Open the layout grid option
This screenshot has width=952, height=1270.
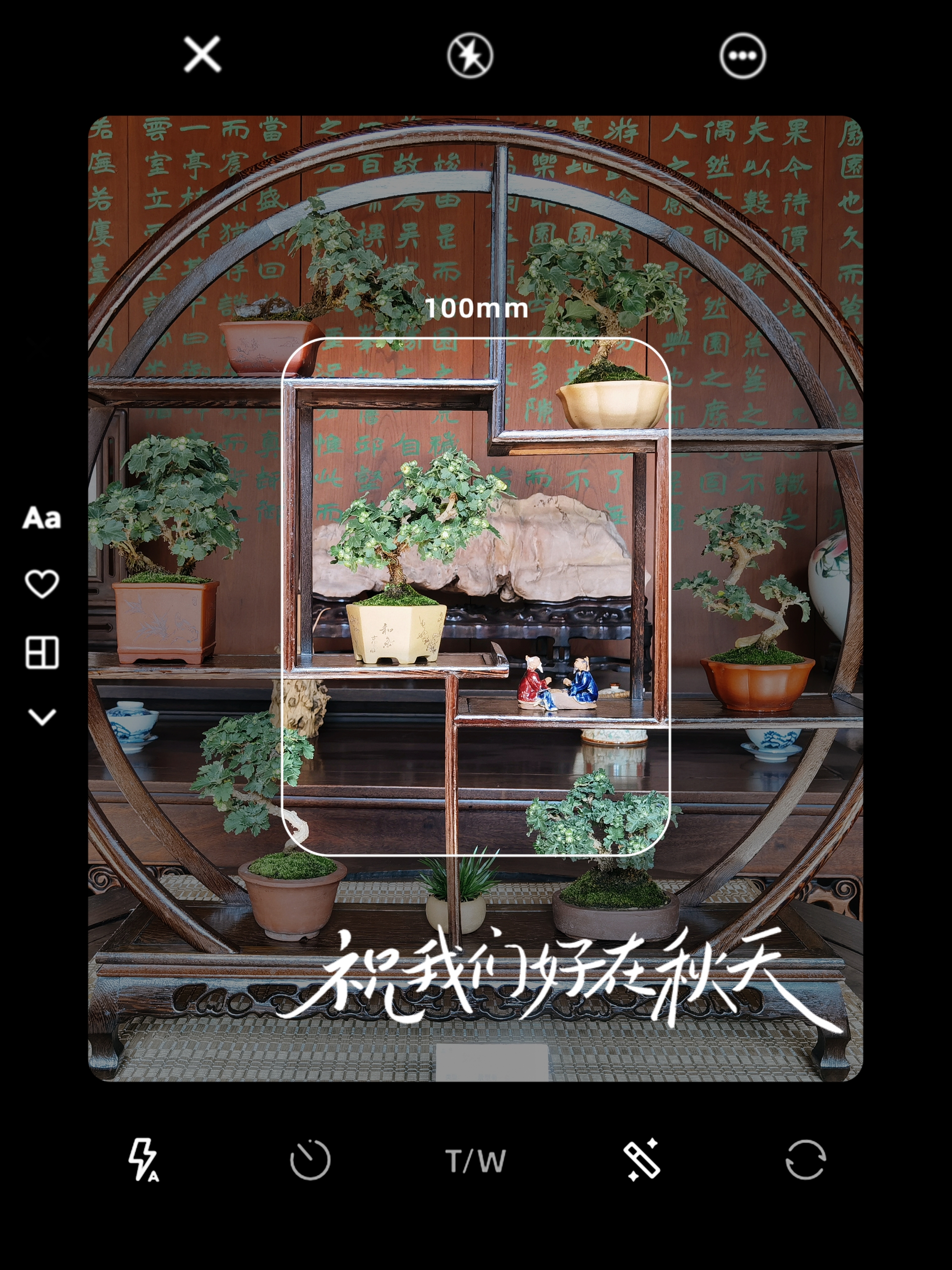pyautogui.click(x=42, y=653)
